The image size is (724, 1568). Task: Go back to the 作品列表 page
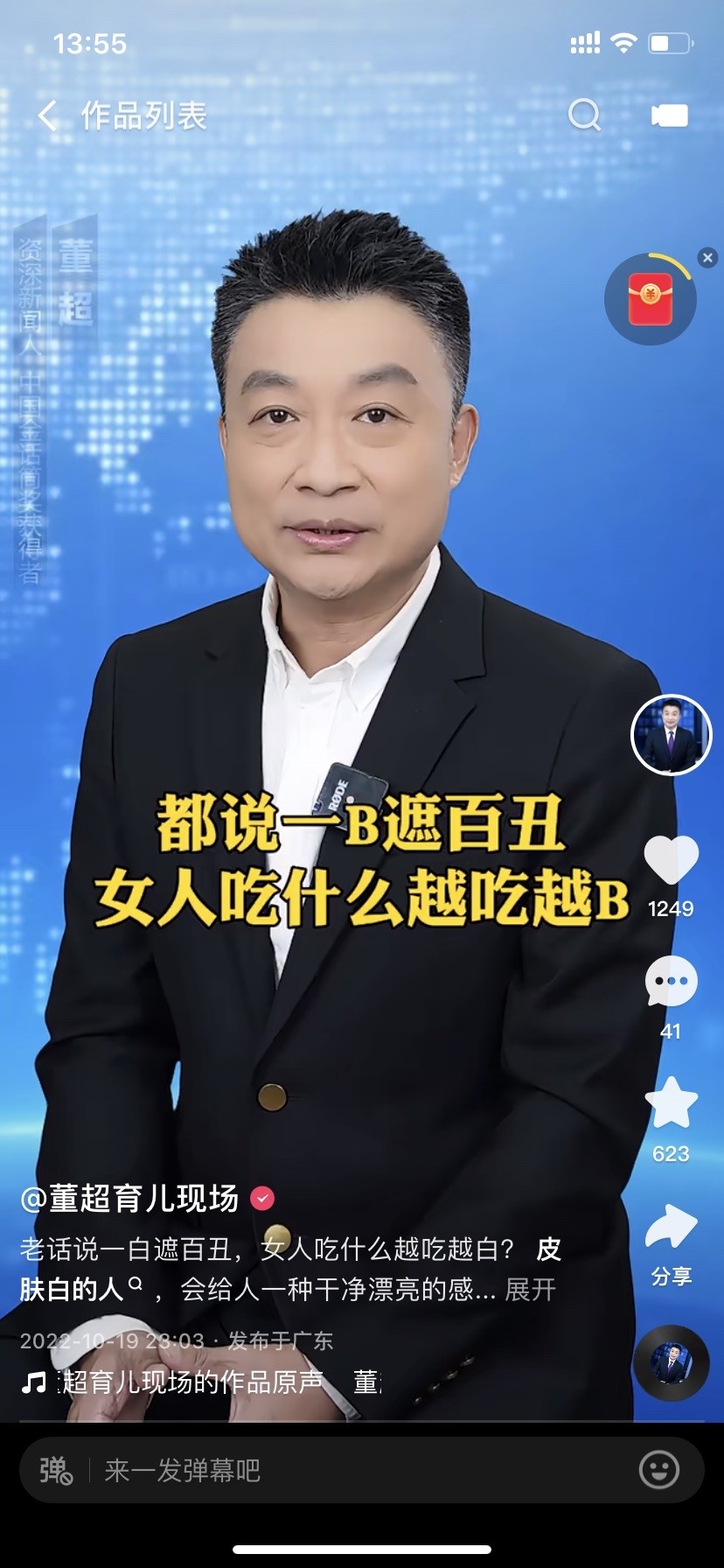(48, 115)
